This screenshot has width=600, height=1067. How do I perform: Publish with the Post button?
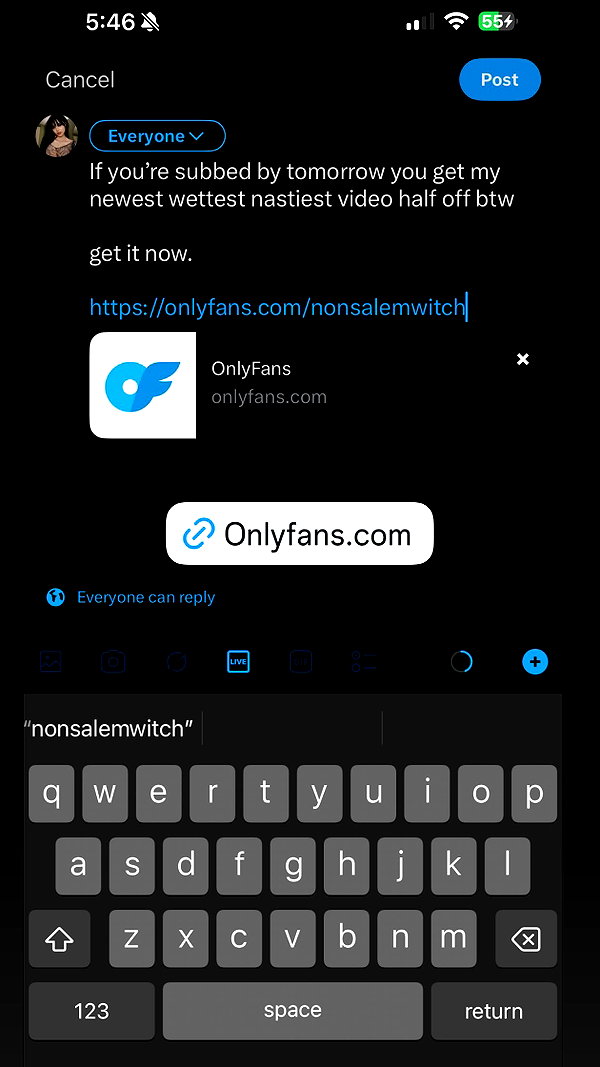[499, 80]
